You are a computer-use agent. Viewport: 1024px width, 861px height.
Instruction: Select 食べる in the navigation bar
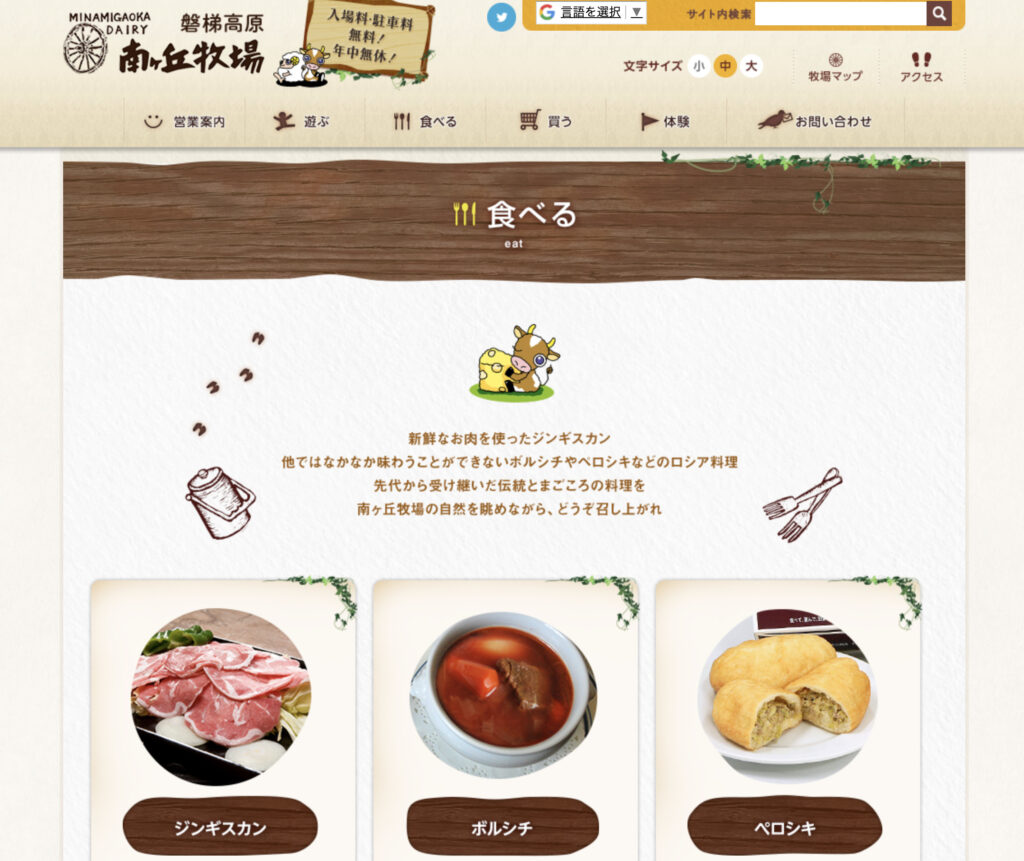(x=425, y=122)
